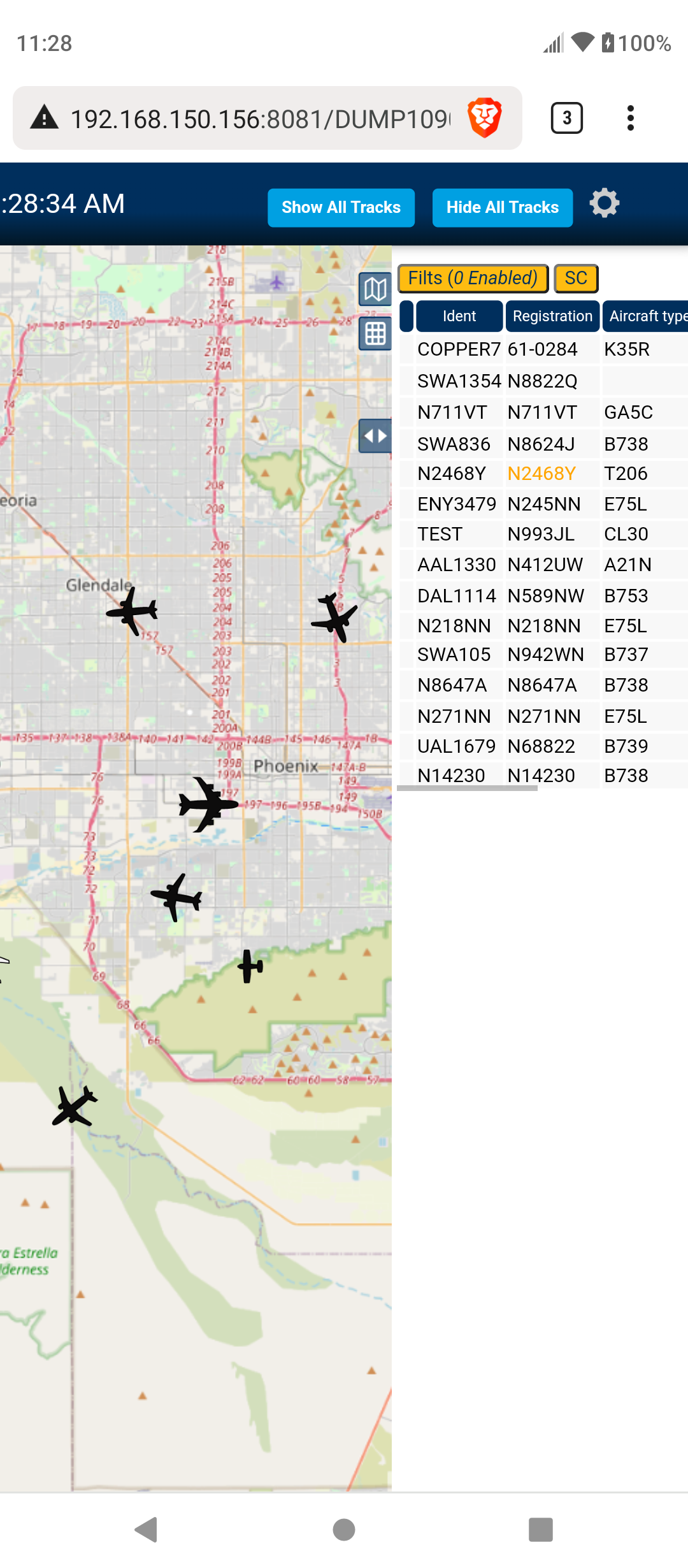The image size is (688, 1568).
Task: Open the browser overflow menu
Action: click(x=631, y=119)
